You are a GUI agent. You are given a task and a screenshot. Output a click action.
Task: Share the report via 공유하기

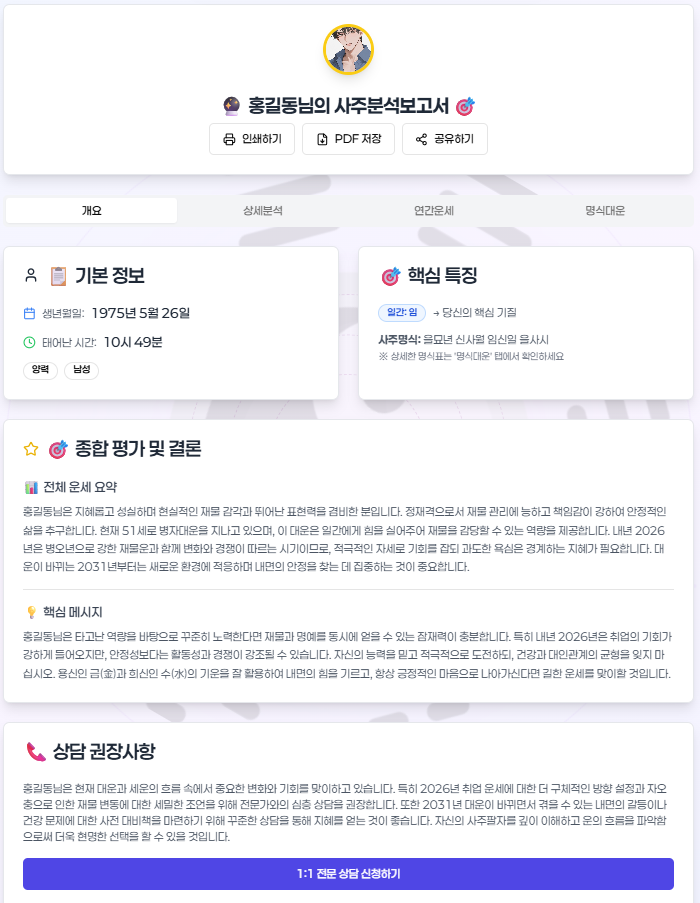click(x=444, y=139)
